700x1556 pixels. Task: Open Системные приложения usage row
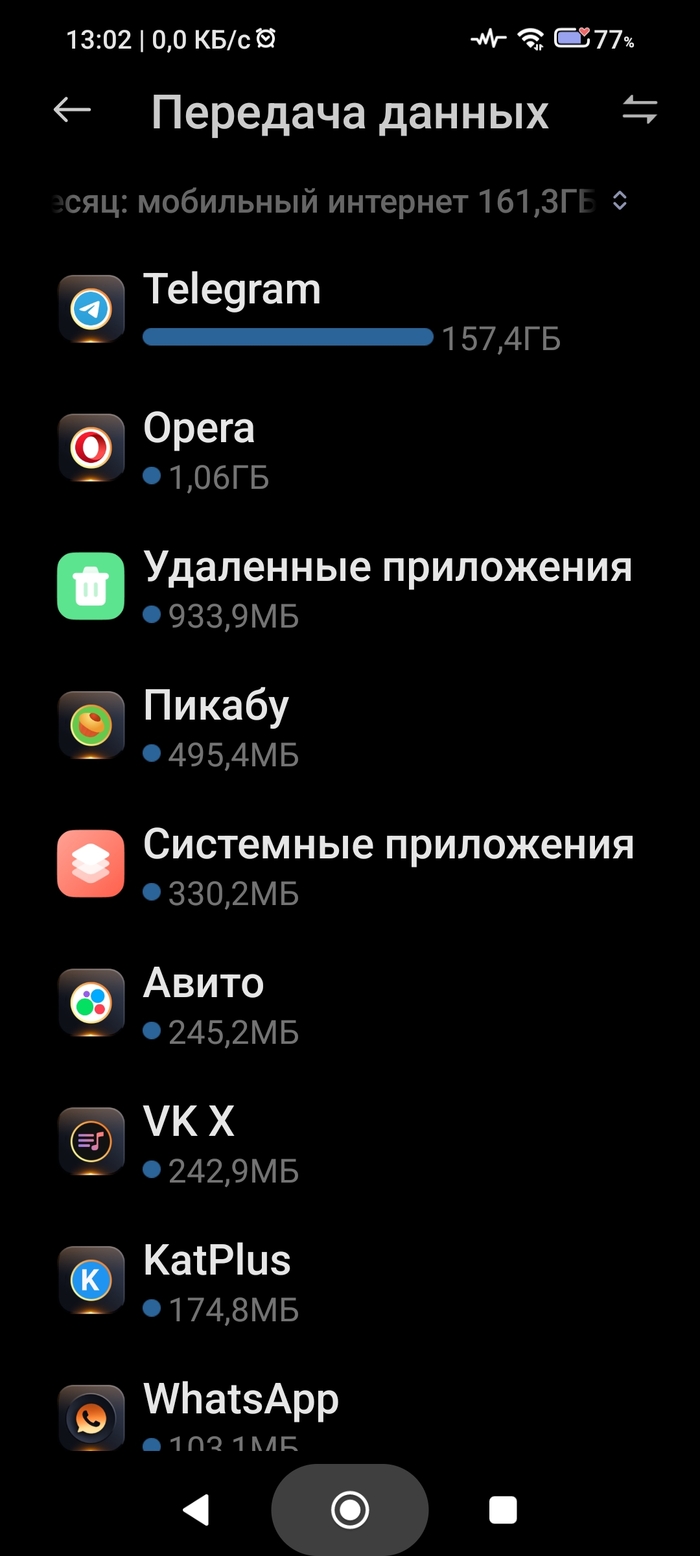[x=350, y=866]
